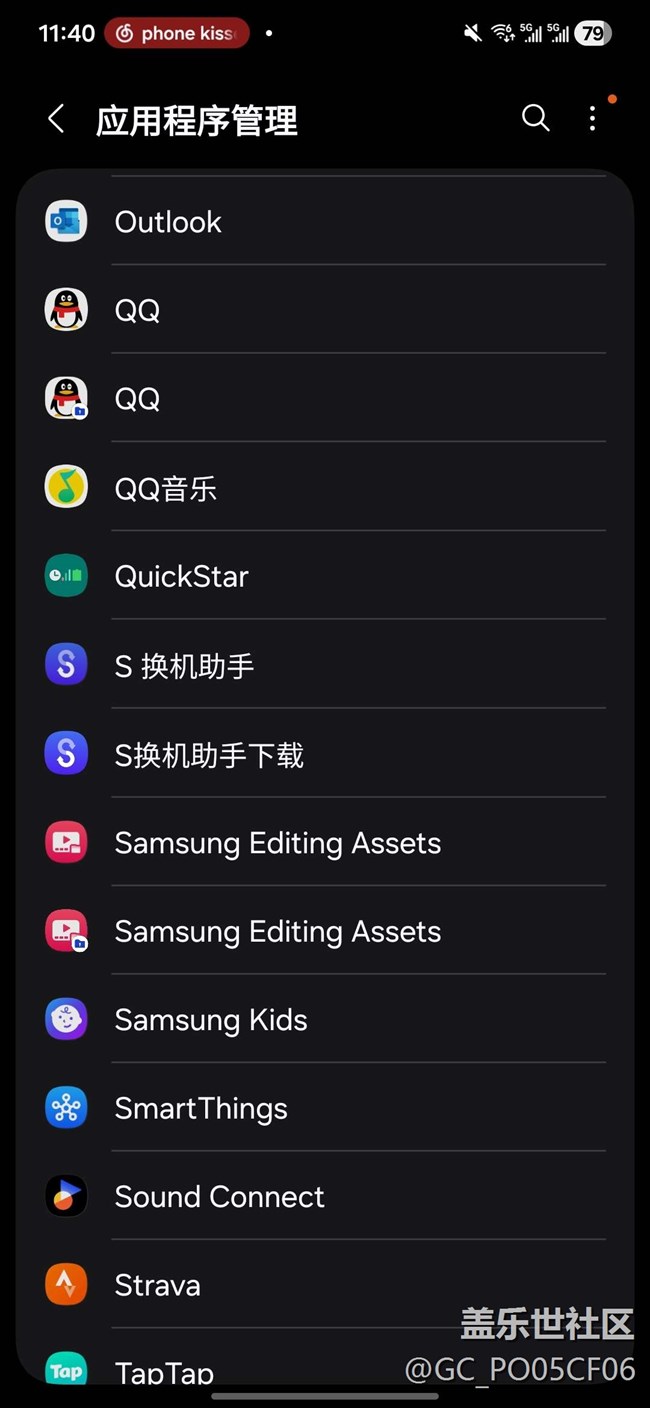Open the app search magnifier

(536, 118)
